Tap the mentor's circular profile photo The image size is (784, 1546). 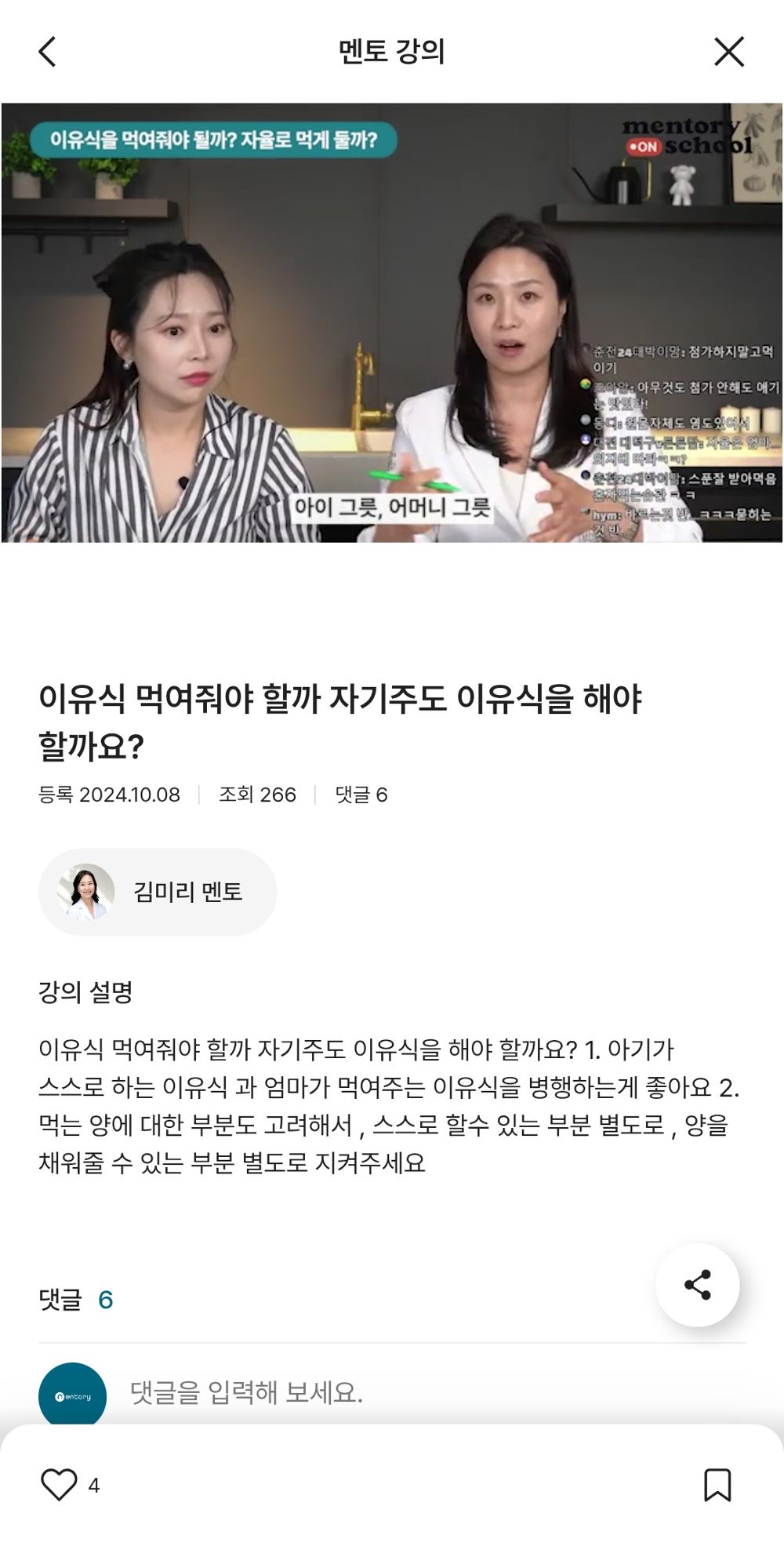pyautogui.click(x=82, y=891)
